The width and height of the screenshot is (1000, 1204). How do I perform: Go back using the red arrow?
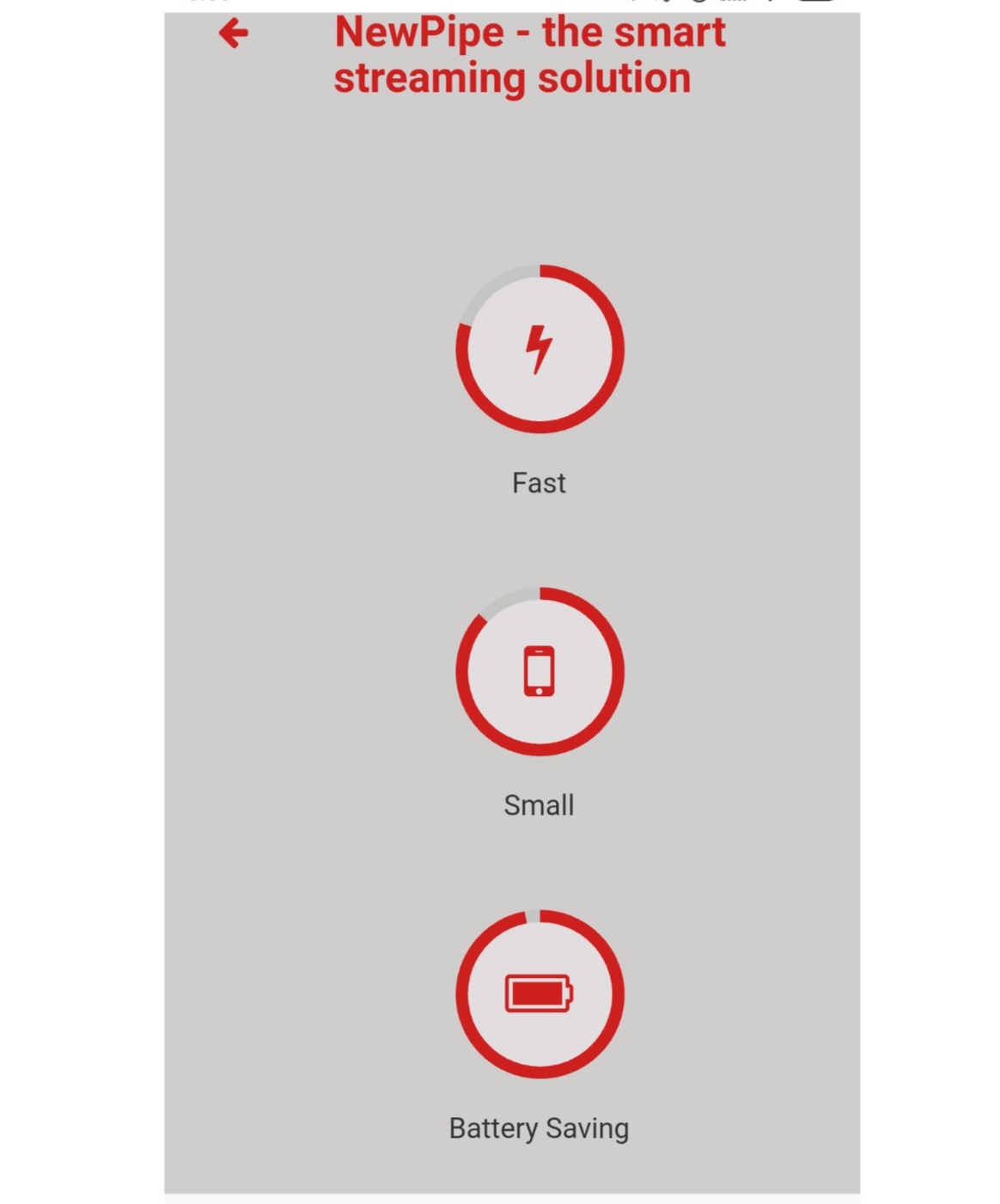tap(233, 34)
